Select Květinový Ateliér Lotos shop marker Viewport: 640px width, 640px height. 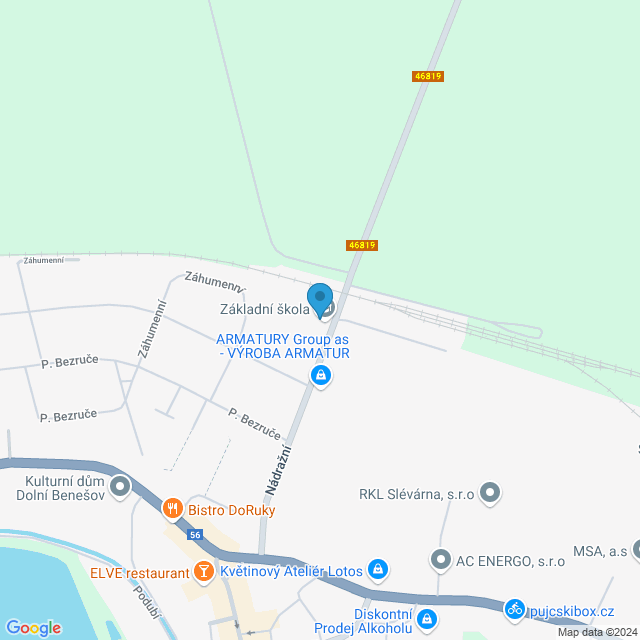click(377, 570)
